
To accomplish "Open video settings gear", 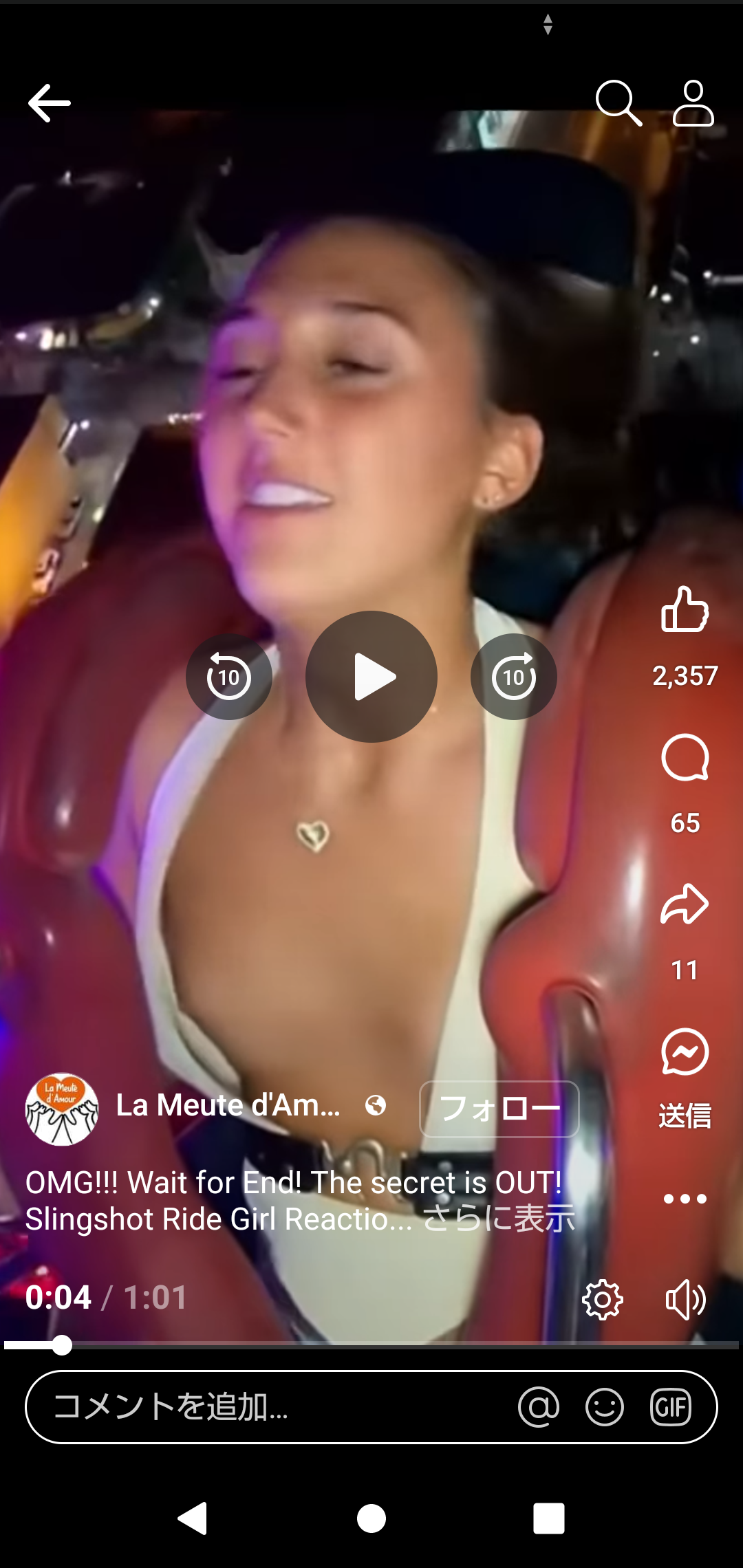I will click(x=602, y=1300).
